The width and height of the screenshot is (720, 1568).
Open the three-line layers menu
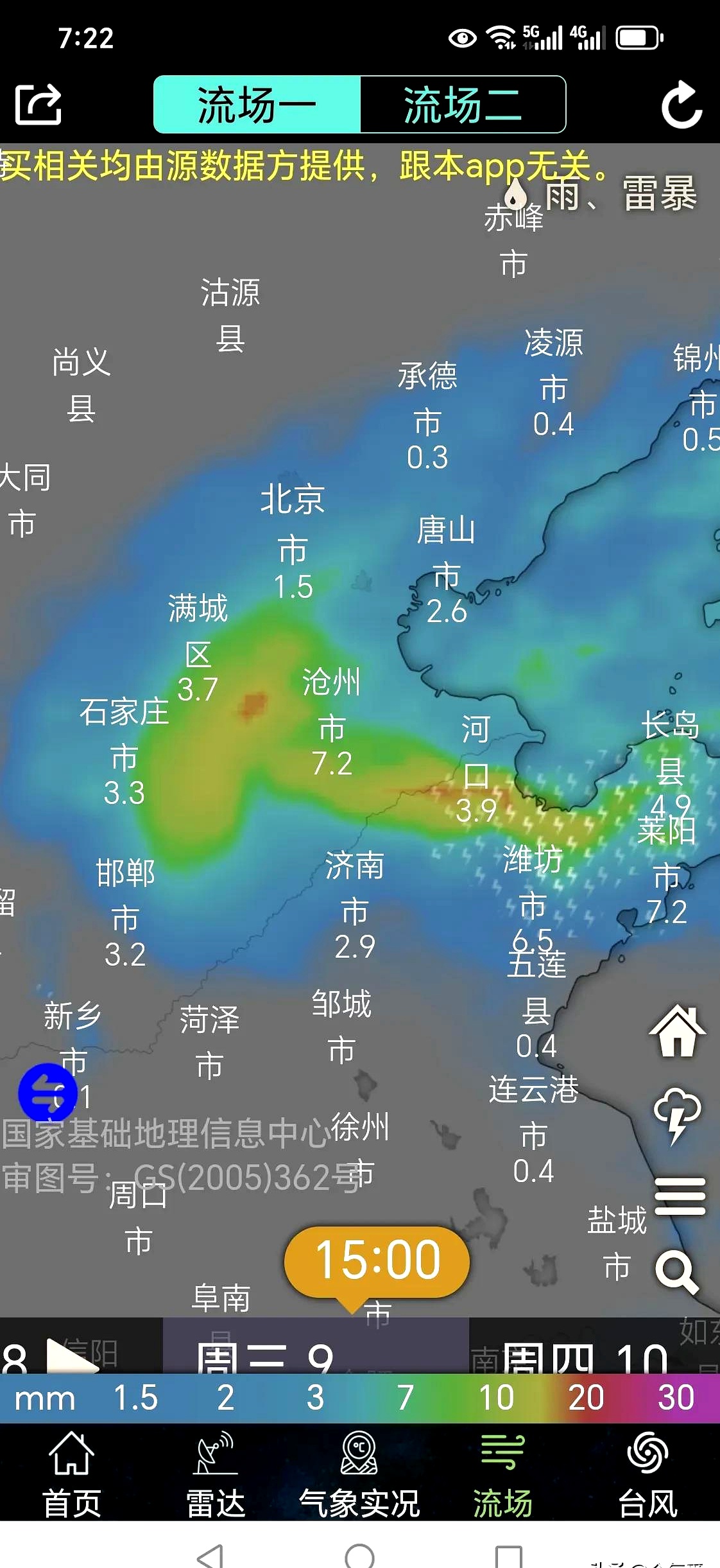tap(680, 1196)
